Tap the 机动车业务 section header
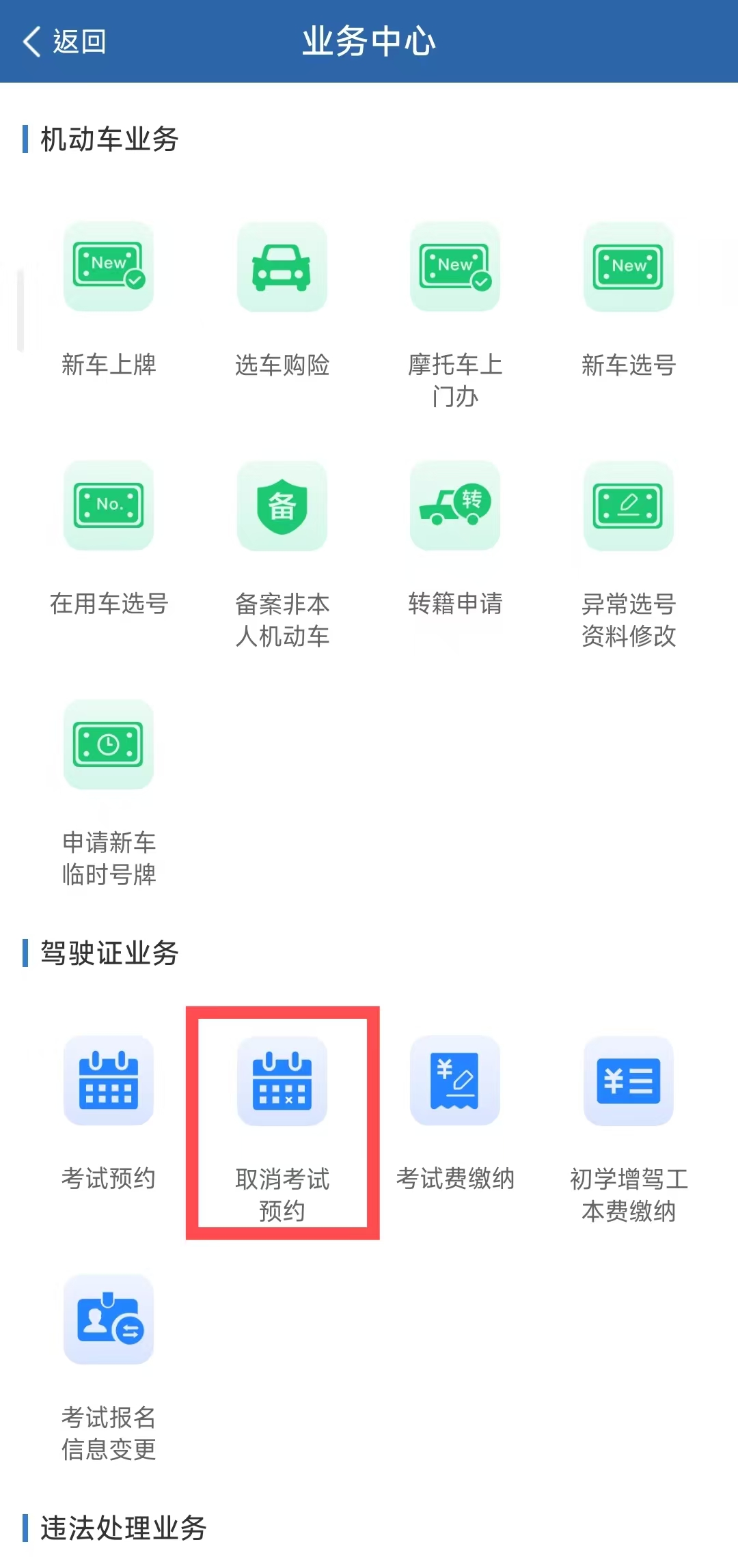738x1568 pixels. (x=109, y=140)
